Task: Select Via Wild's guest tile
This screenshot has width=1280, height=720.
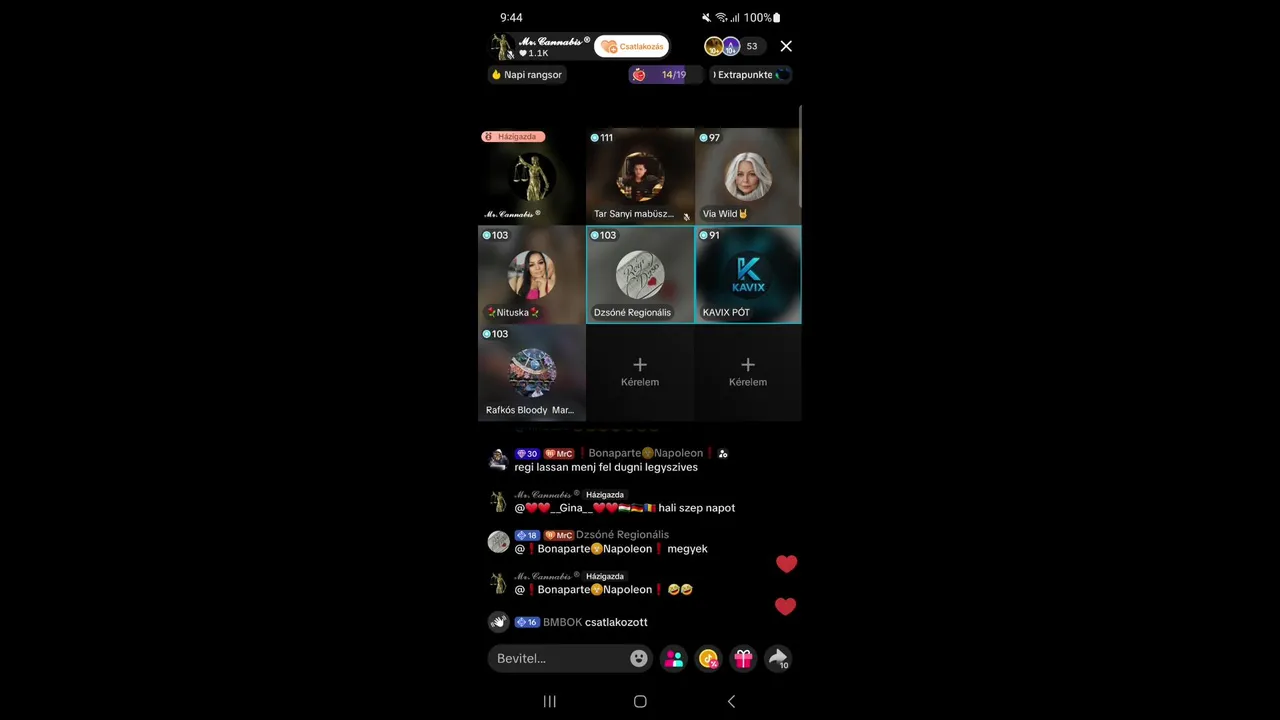Action: [x=748, y=176]
